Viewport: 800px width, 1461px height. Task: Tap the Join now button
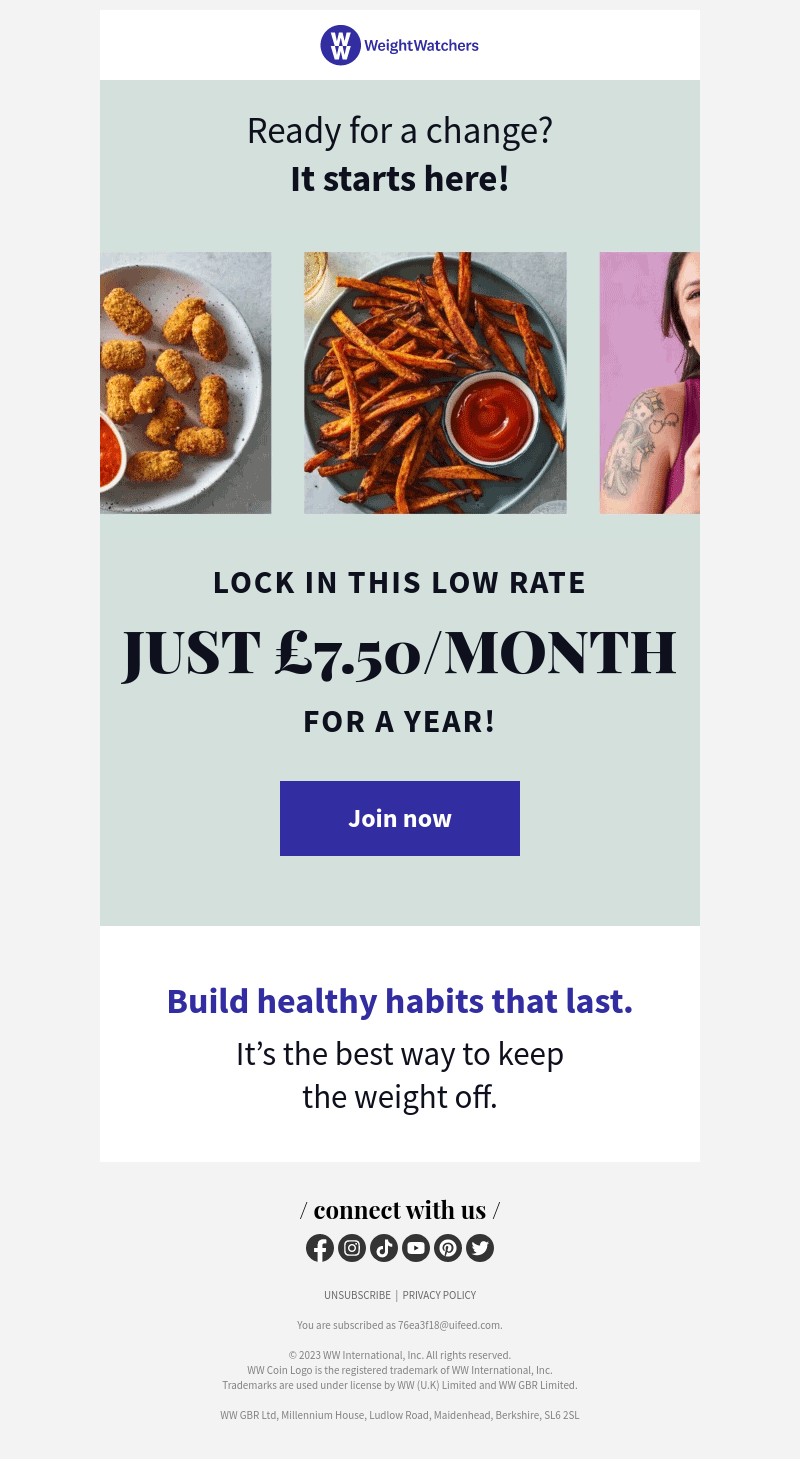pos(399,818)
